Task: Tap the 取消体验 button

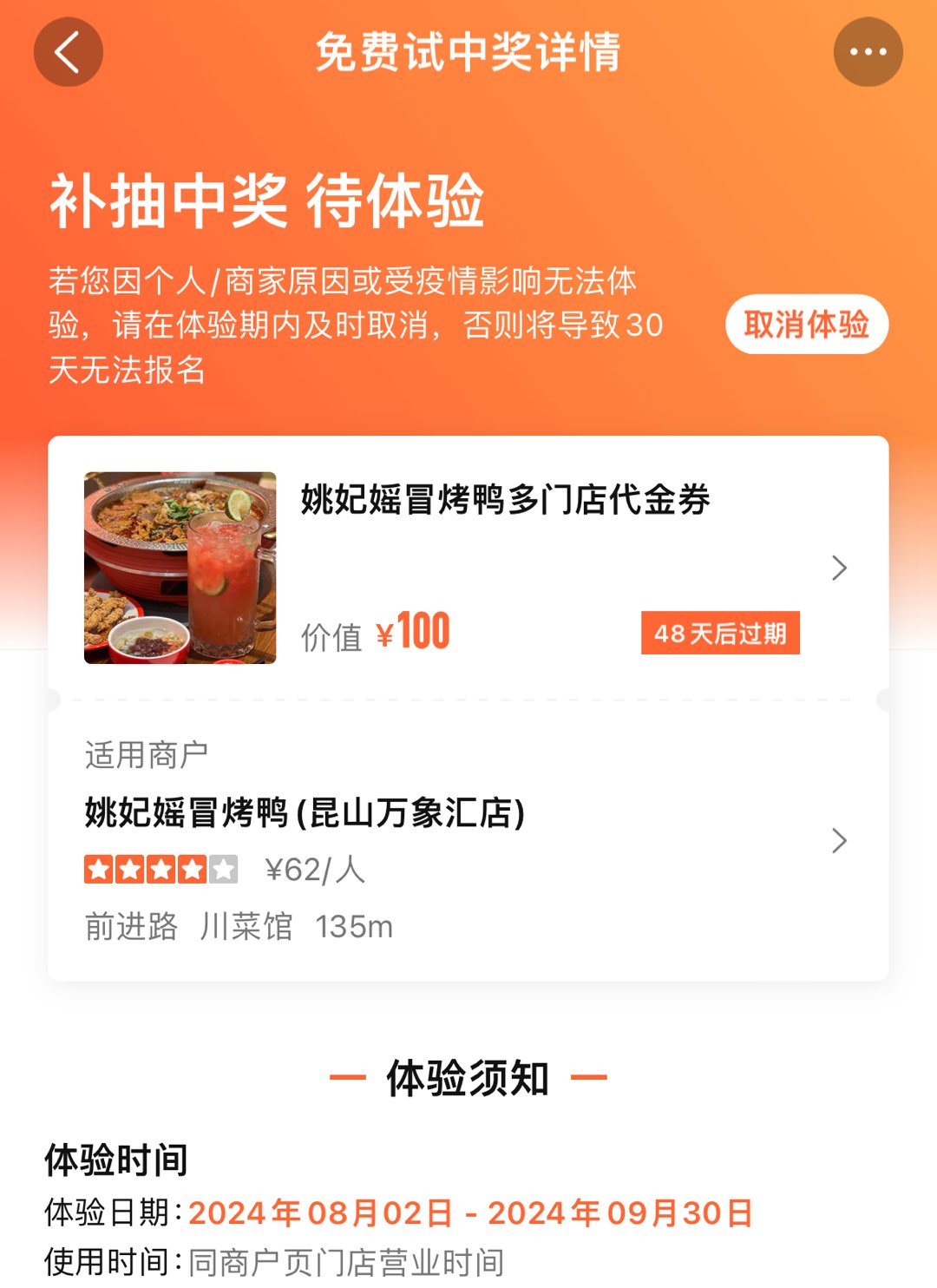Action: coord(806,325)
